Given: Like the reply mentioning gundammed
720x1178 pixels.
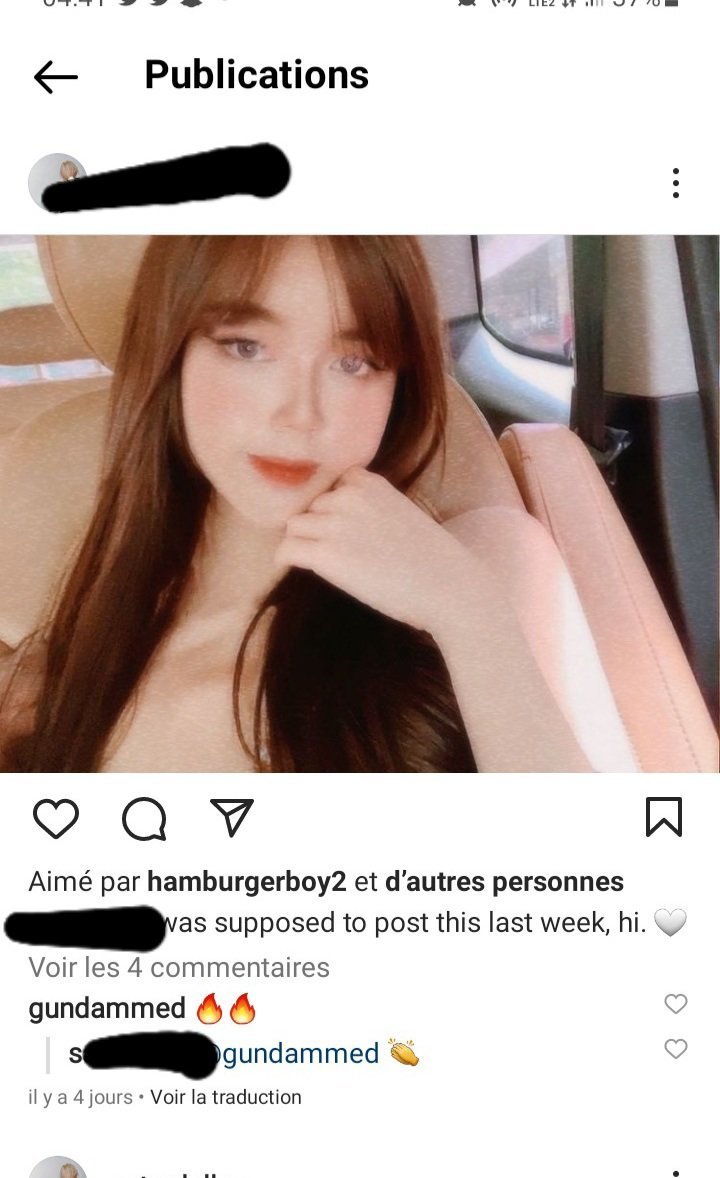Looking at the screenshot, I should pos(676,1048).
